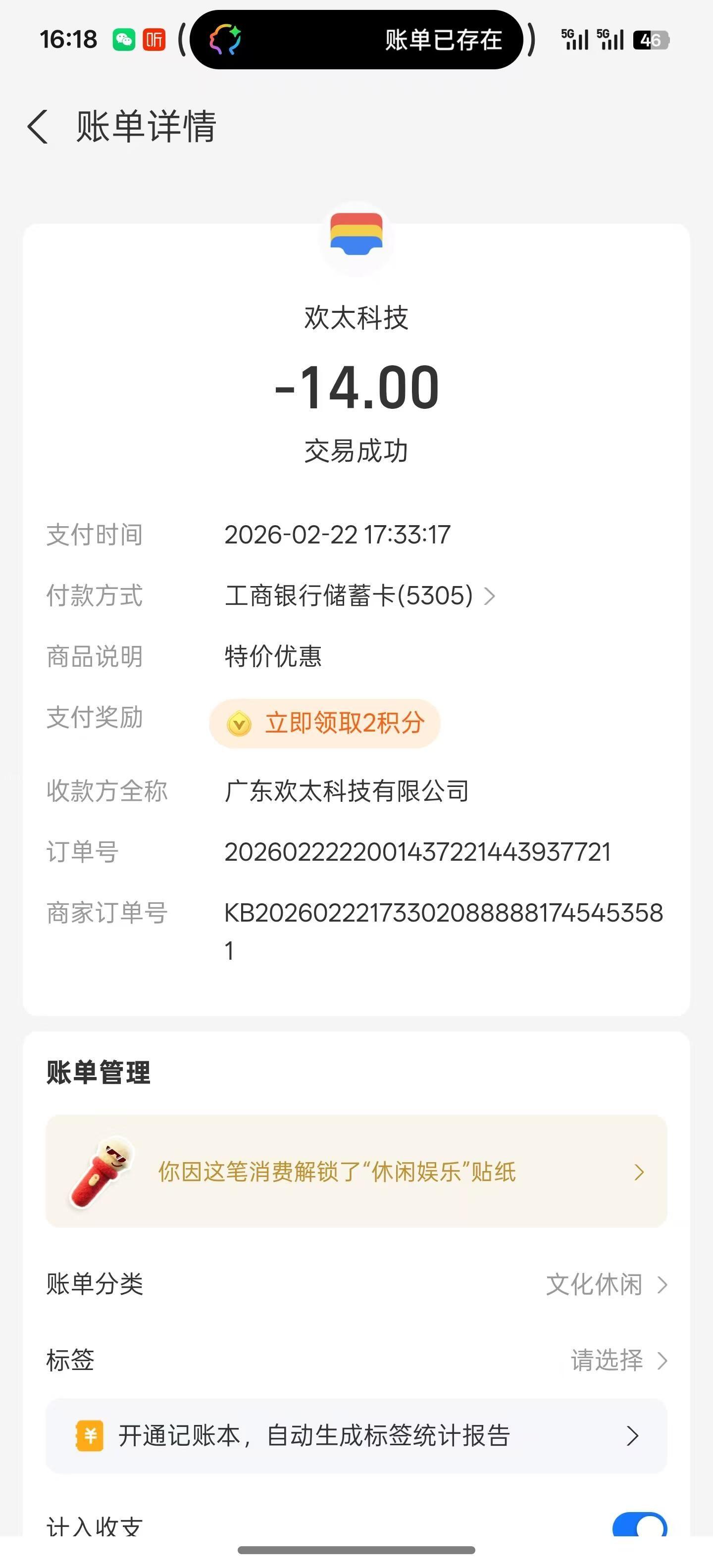The image size is (713, 1568).
Task: Open payment method 工商银行储蓄卡(5305)
Action: (359, 595)
